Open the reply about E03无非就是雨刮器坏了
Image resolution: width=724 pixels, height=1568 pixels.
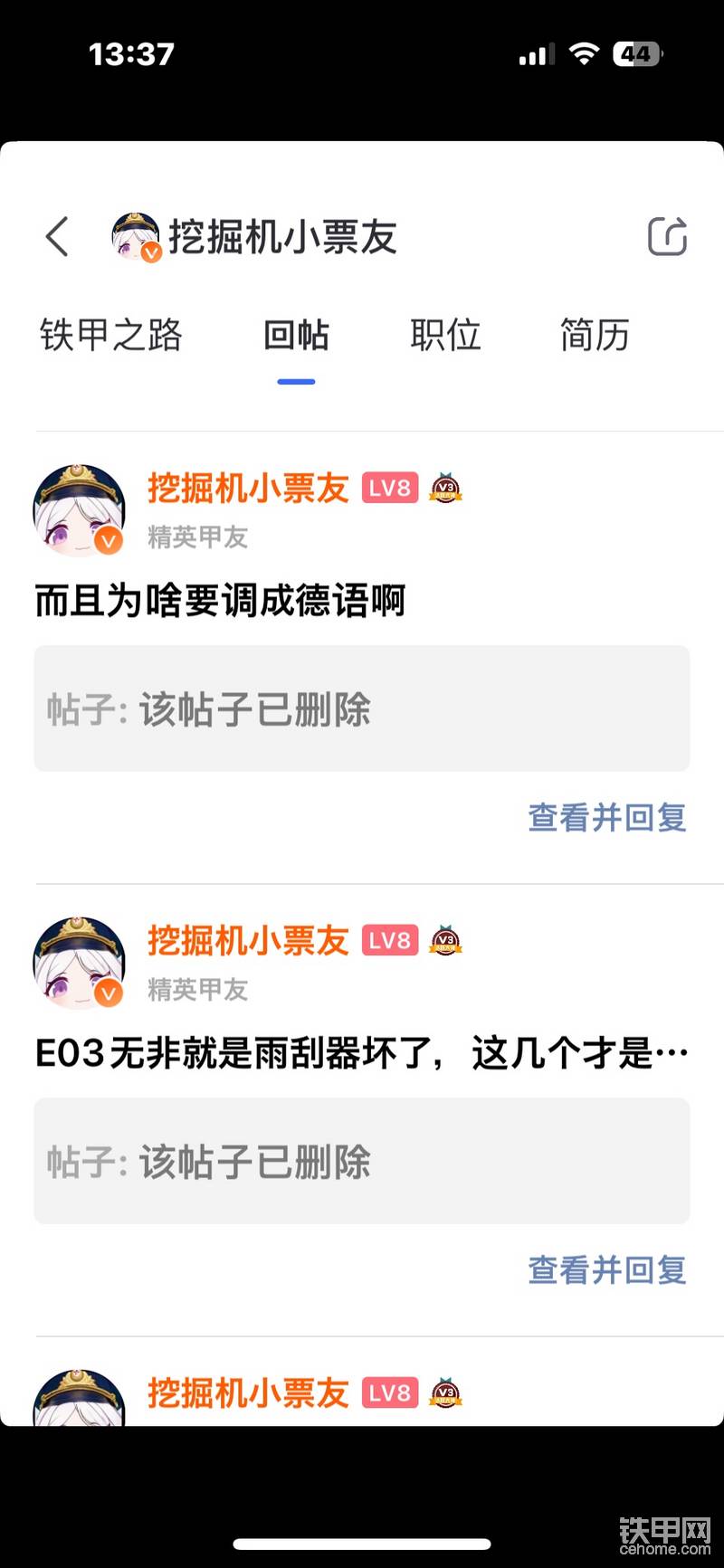pyautogui.click(x=360, y=1053)
